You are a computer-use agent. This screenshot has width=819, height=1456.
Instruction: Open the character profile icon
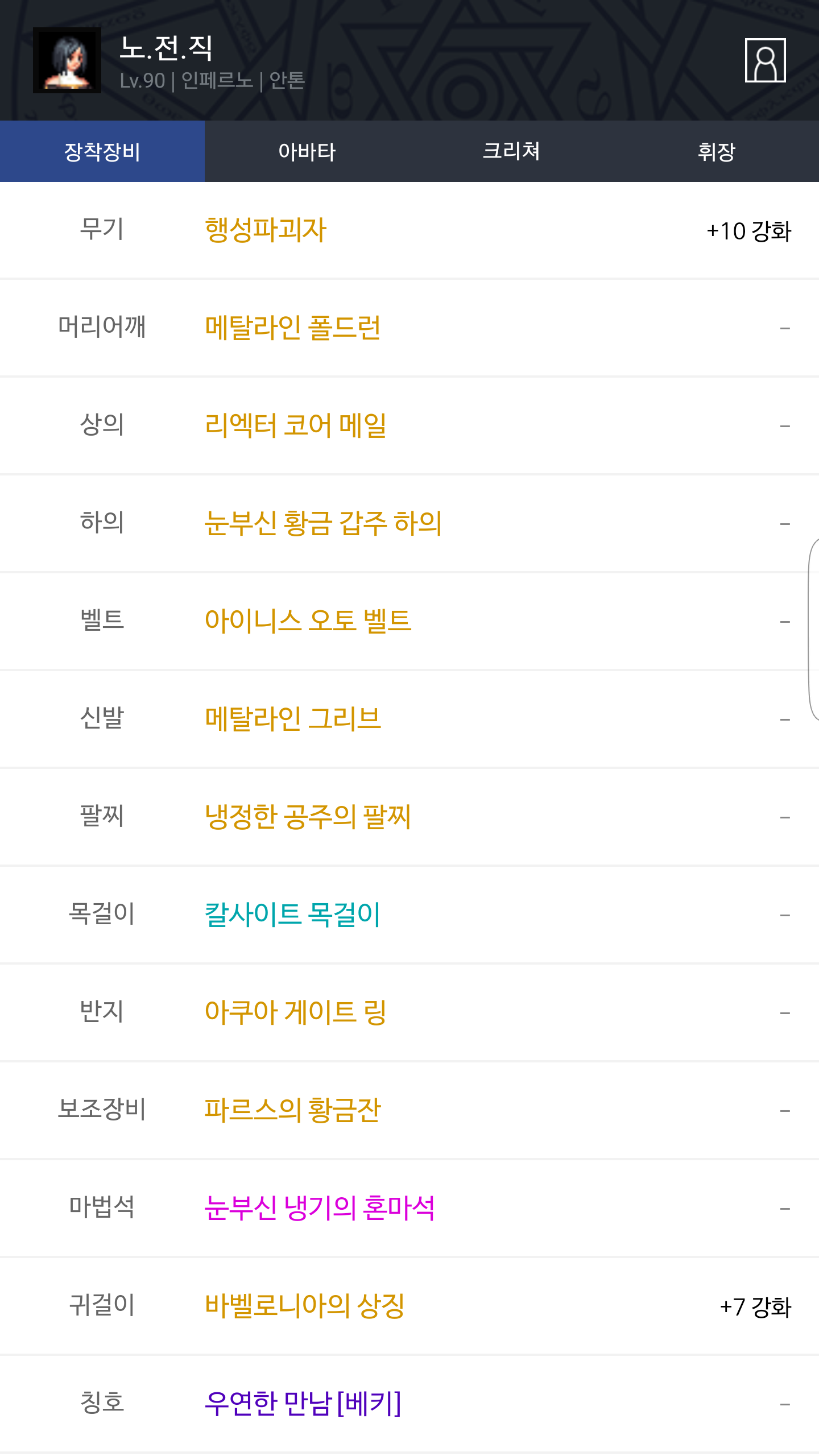[x=765, y=60]
